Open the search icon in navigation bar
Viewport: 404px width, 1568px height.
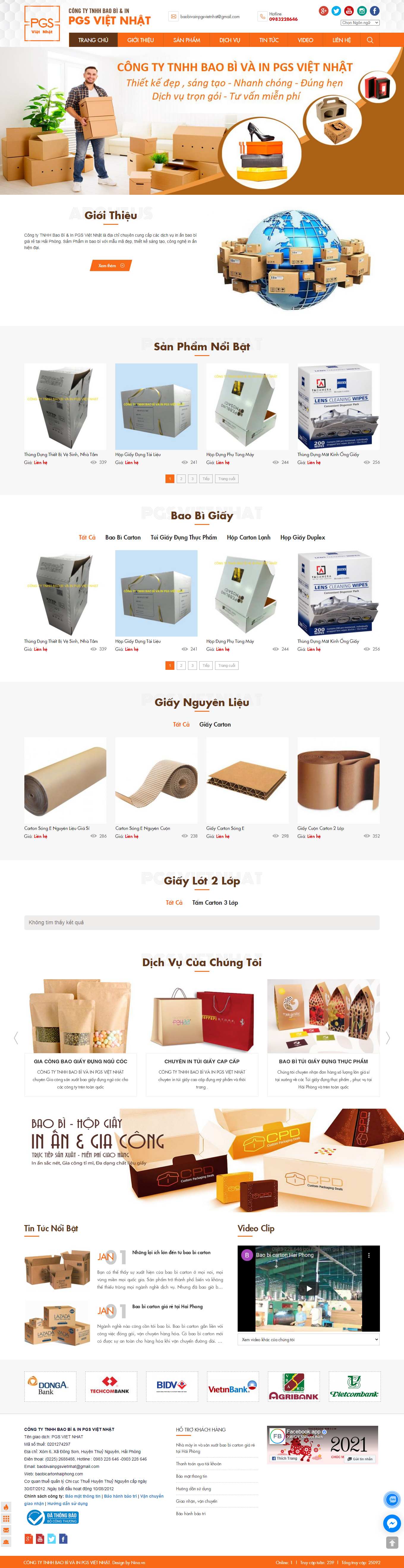[x=370, y=40]
